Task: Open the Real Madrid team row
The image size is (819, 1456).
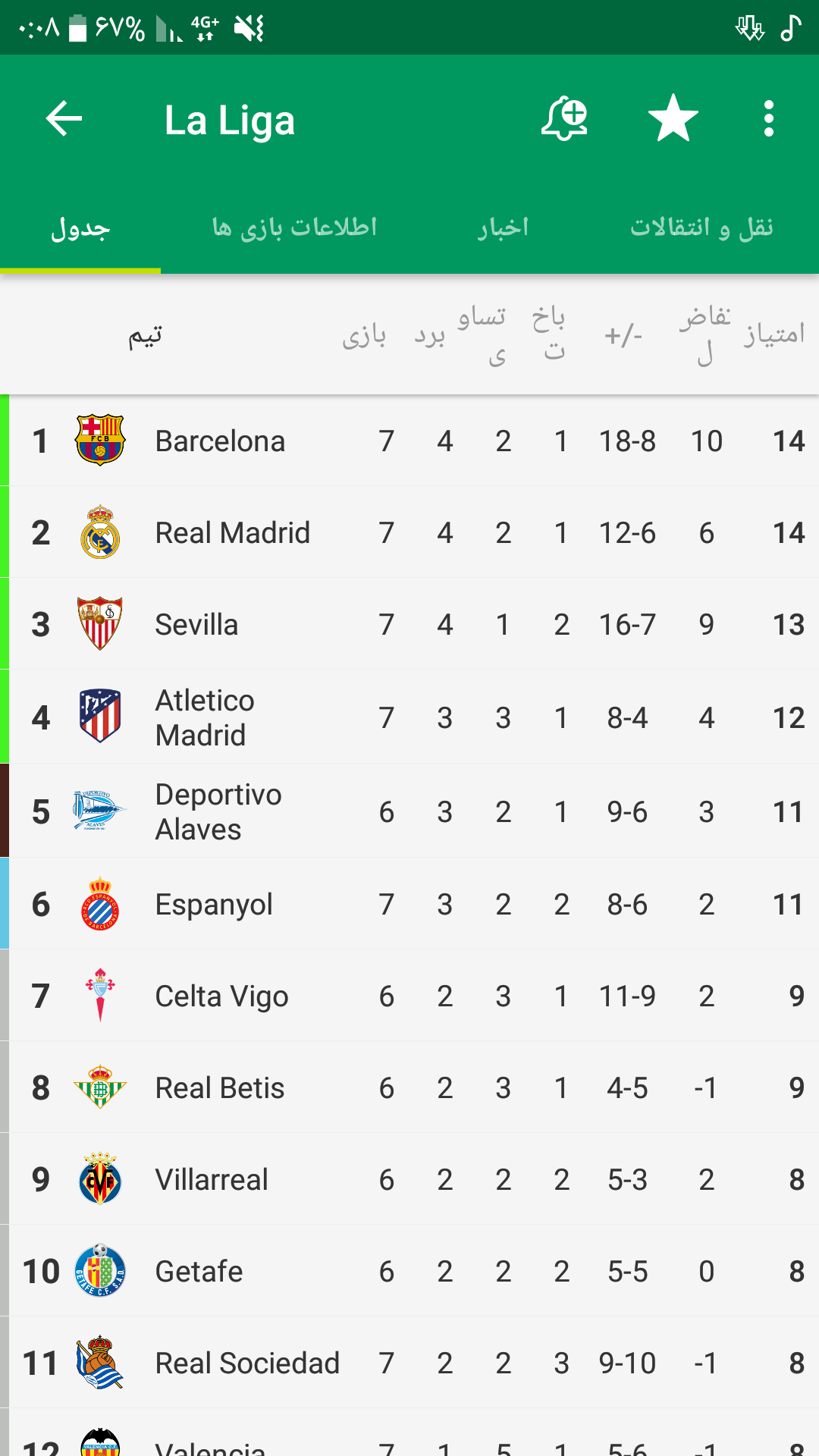Action: [x=409, y=532]
